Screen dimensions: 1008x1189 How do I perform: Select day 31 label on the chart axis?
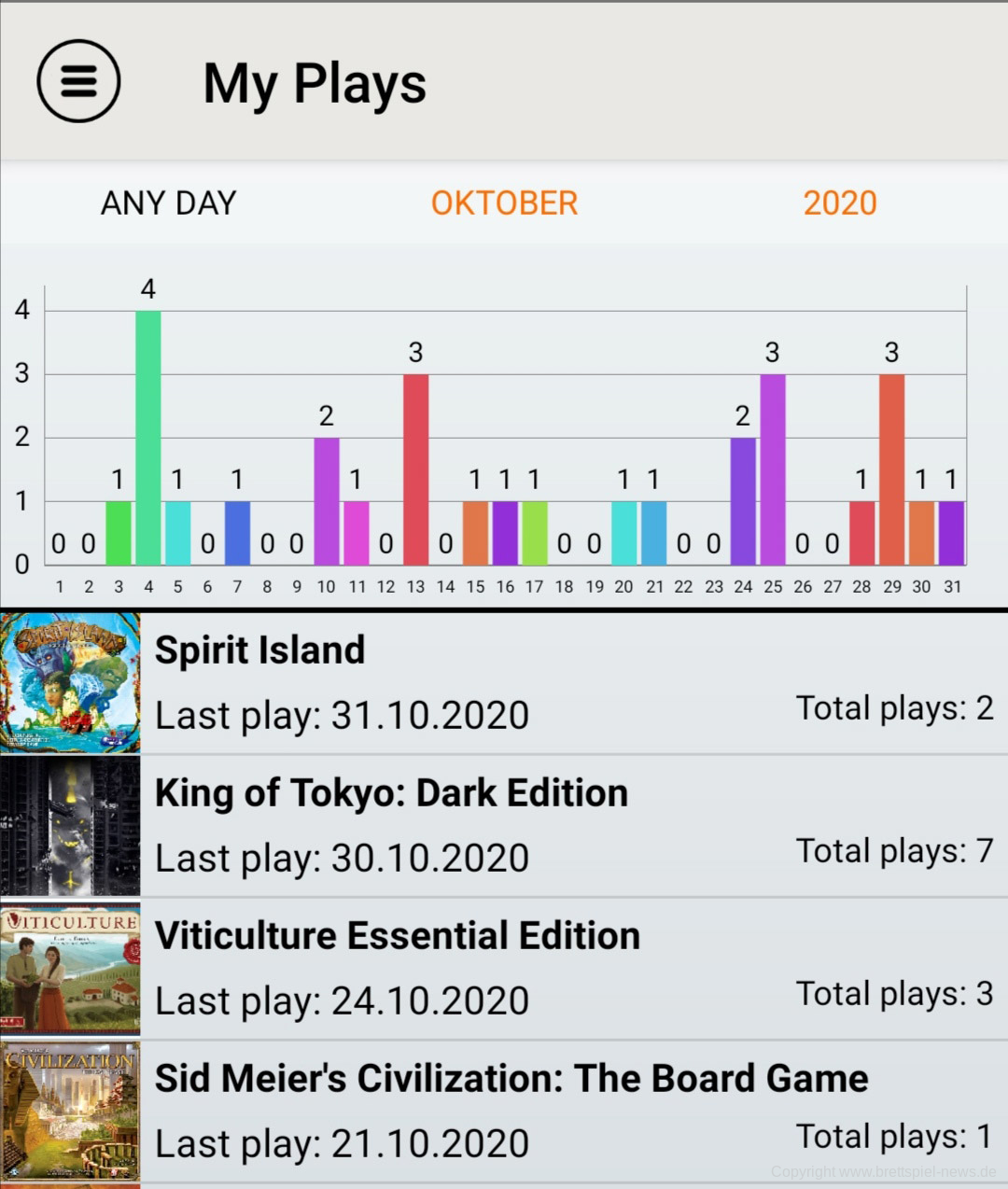pos(951,587)
